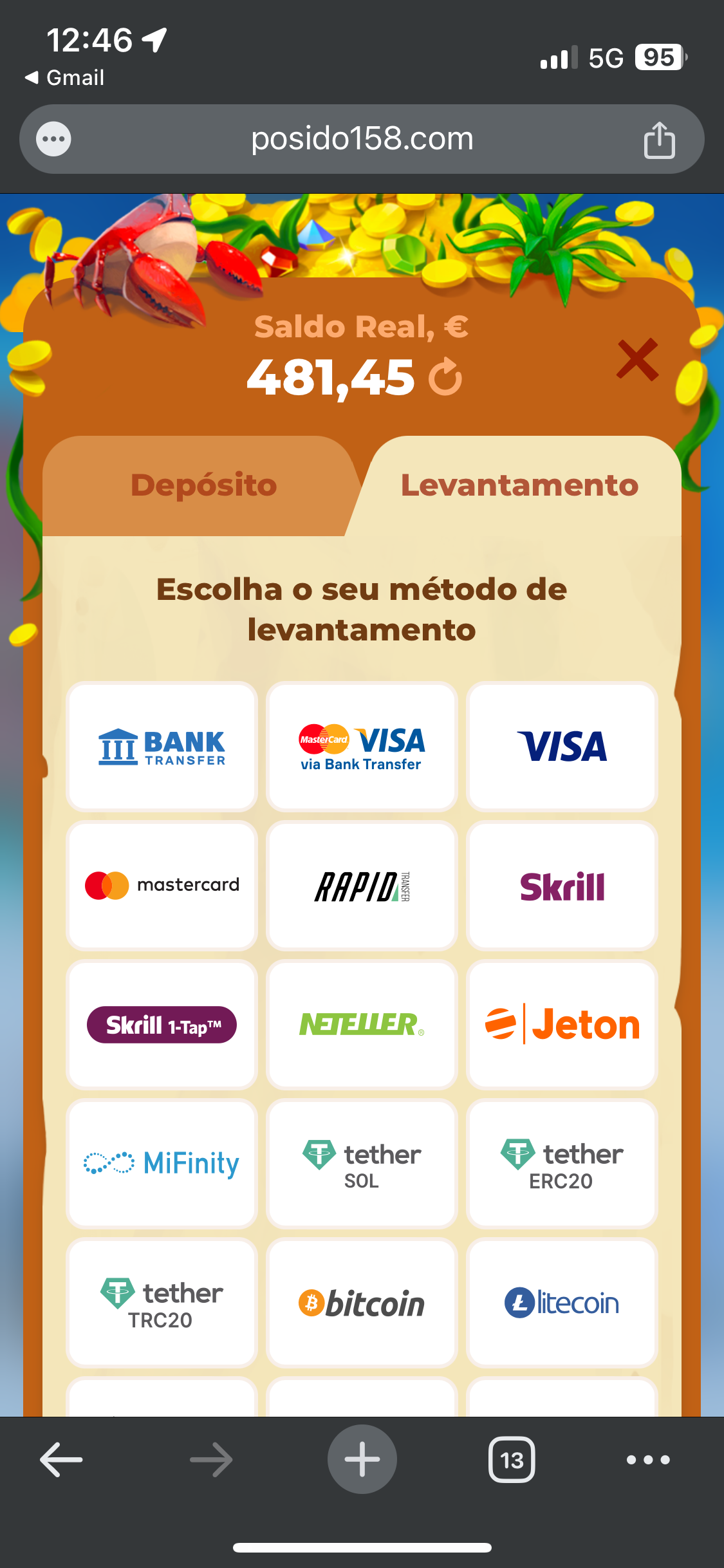Screen dimensions: 724x1568
Task: Choose the MiFinity wallet option
Action: (x=162, y=1164)
